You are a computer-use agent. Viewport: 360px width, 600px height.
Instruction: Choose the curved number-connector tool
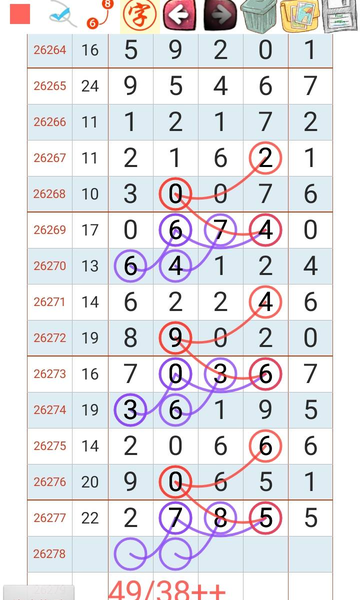click(x=100, y=15)
